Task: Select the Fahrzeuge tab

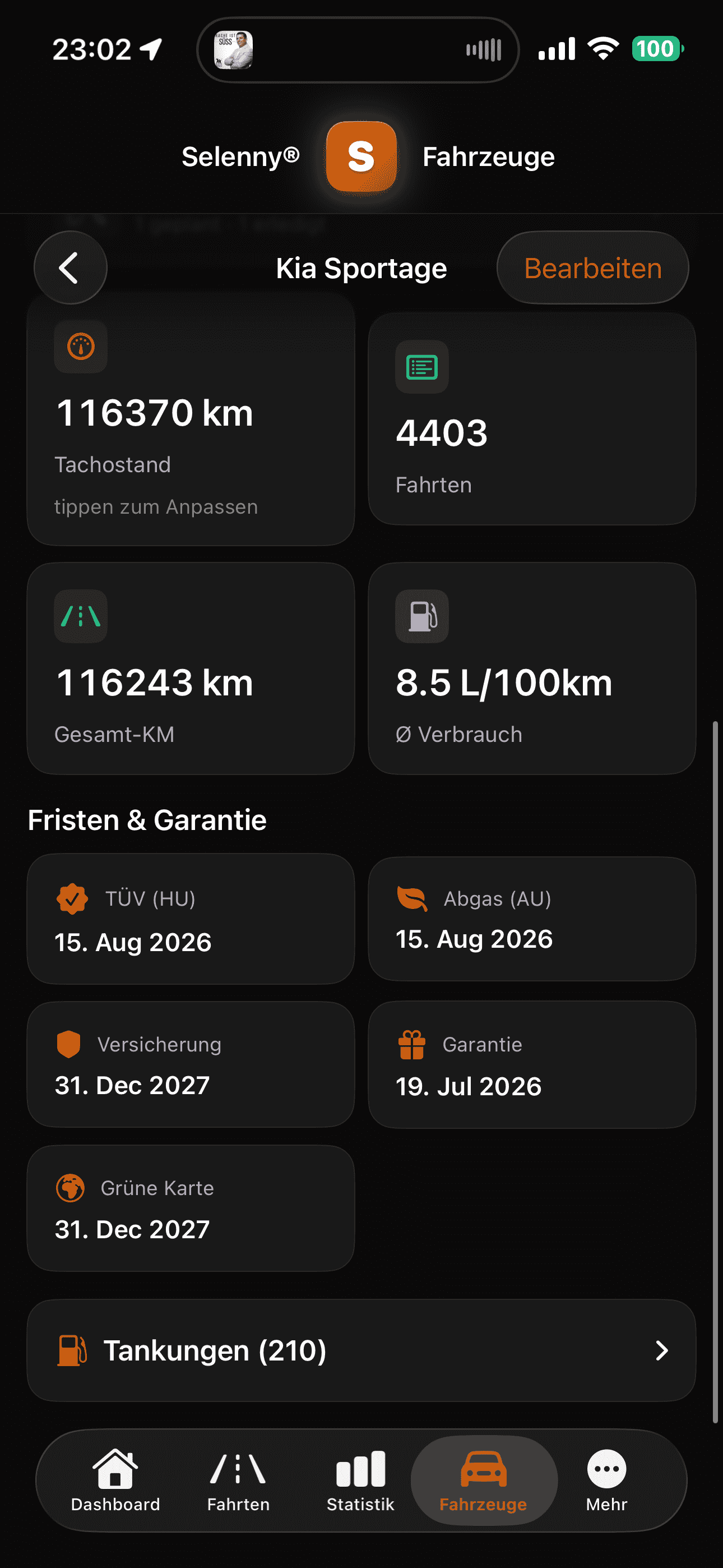Action: point(483,1481)
